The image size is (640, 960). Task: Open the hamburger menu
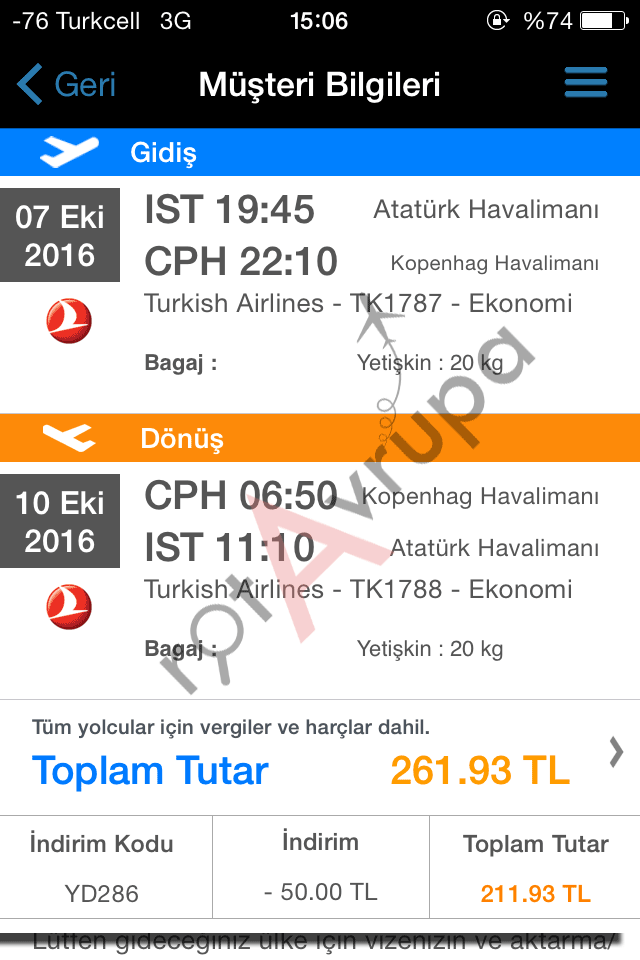click(x=586, y=83)
